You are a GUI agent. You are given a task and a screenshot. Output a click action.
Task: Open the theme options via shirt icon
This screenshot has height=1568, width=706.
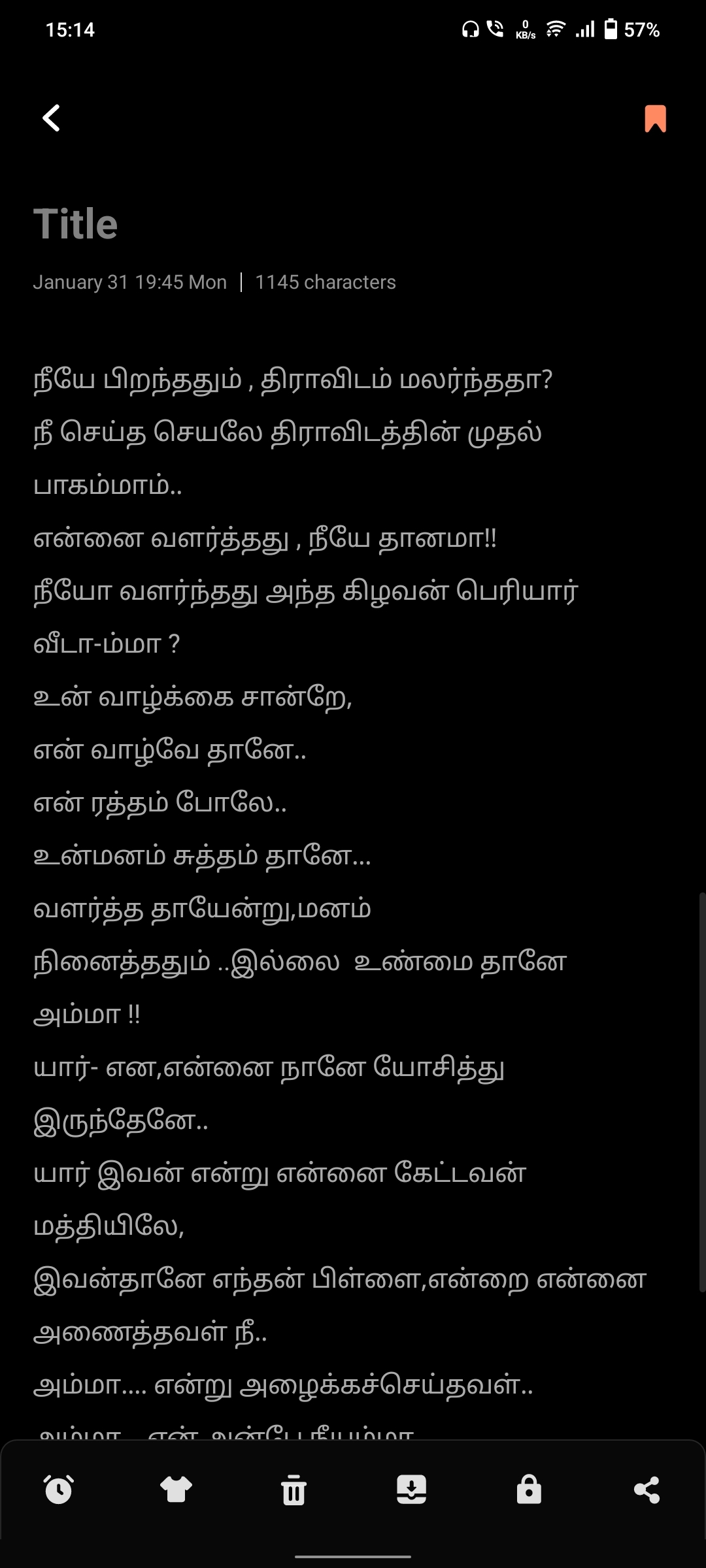[176, 1490]
